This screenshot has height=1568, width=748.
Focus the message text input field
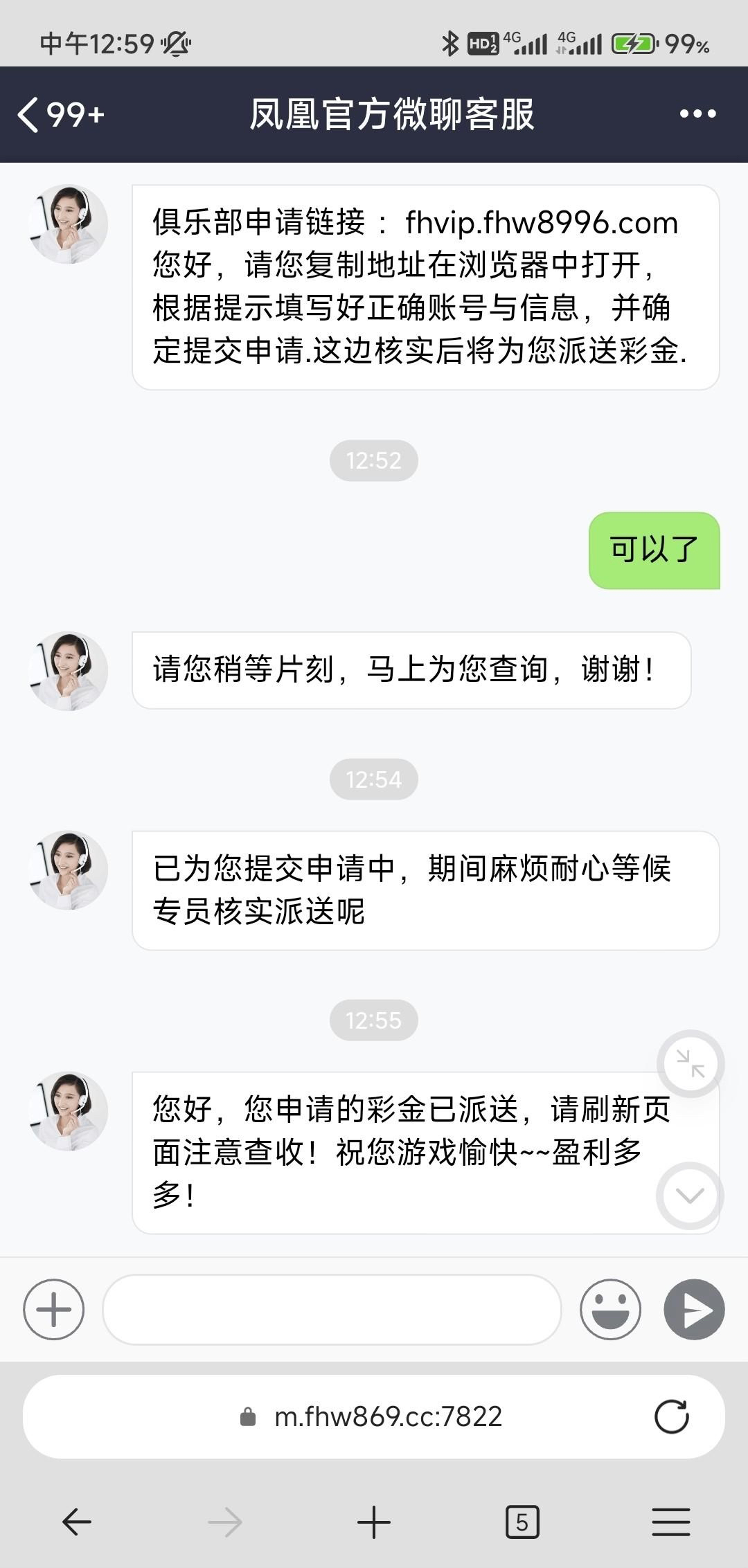coord(332,1309)
